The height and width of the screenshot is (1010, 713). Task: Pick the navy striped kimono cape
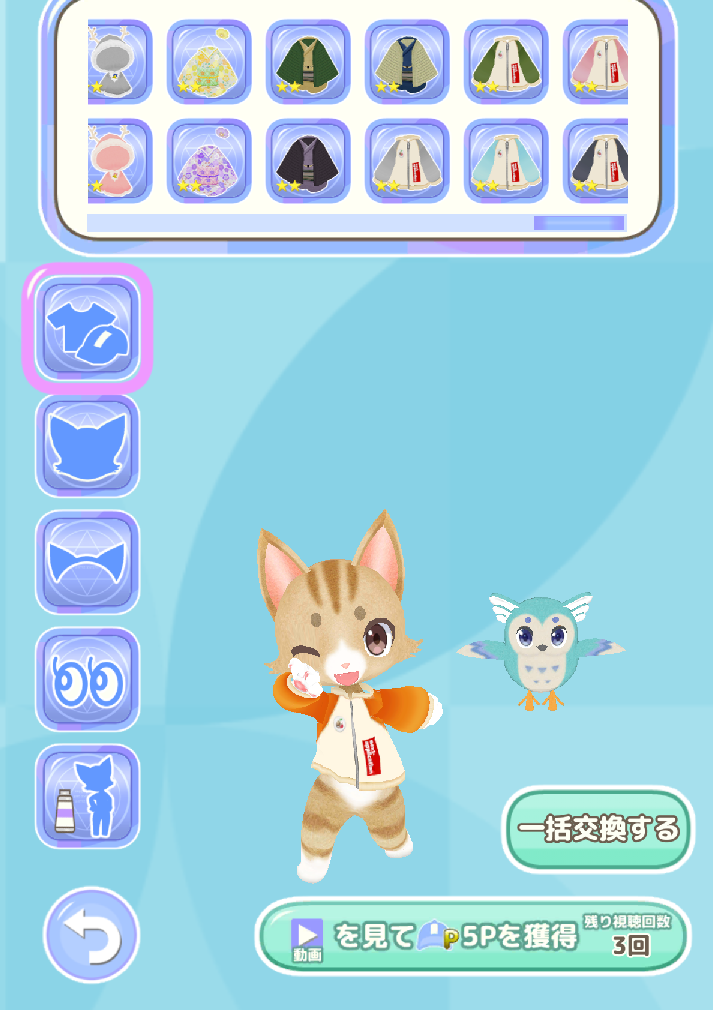406,60
